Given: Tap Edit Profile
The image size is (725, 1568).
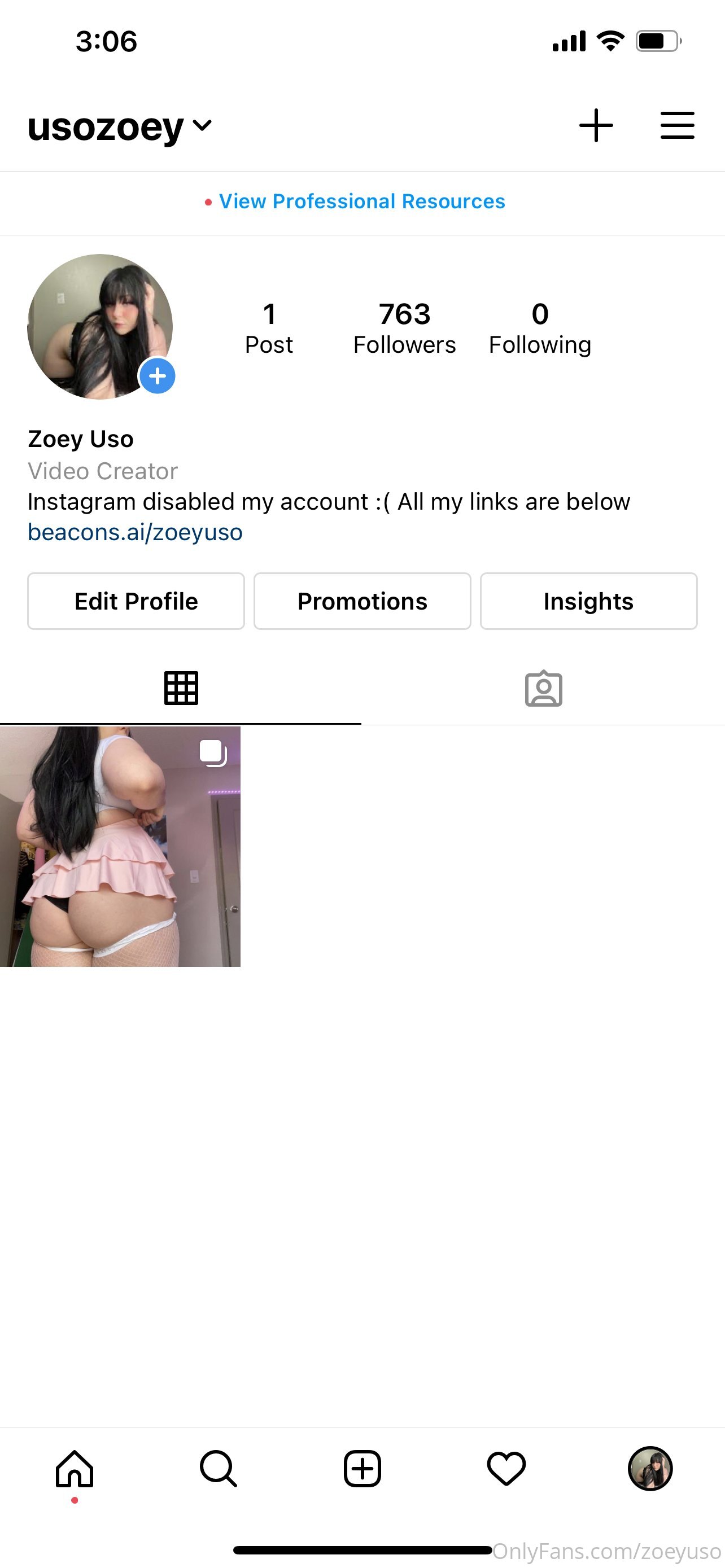Looking at the screenshot, I should pos(136,601).
